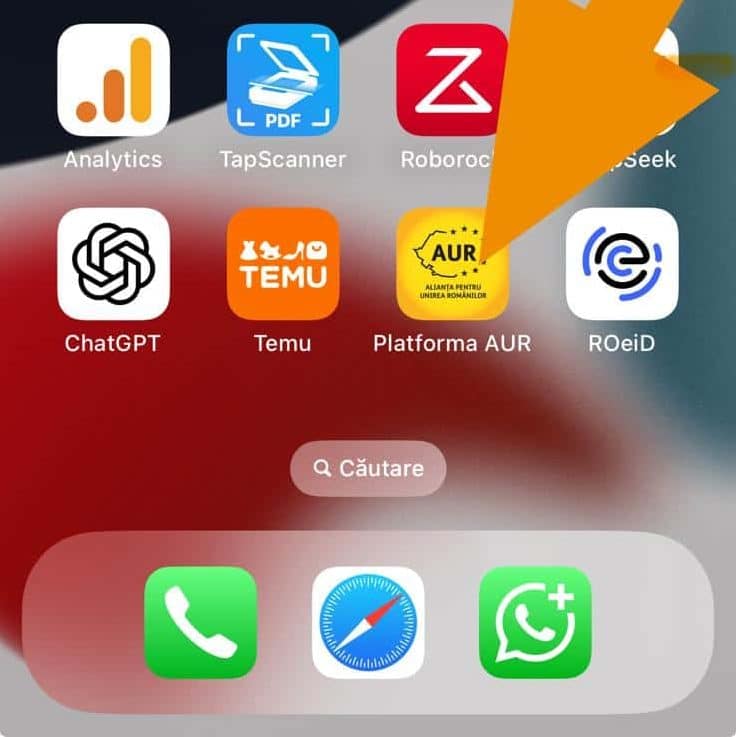
Task: Open Platforma AUR app
Action: 452,264
